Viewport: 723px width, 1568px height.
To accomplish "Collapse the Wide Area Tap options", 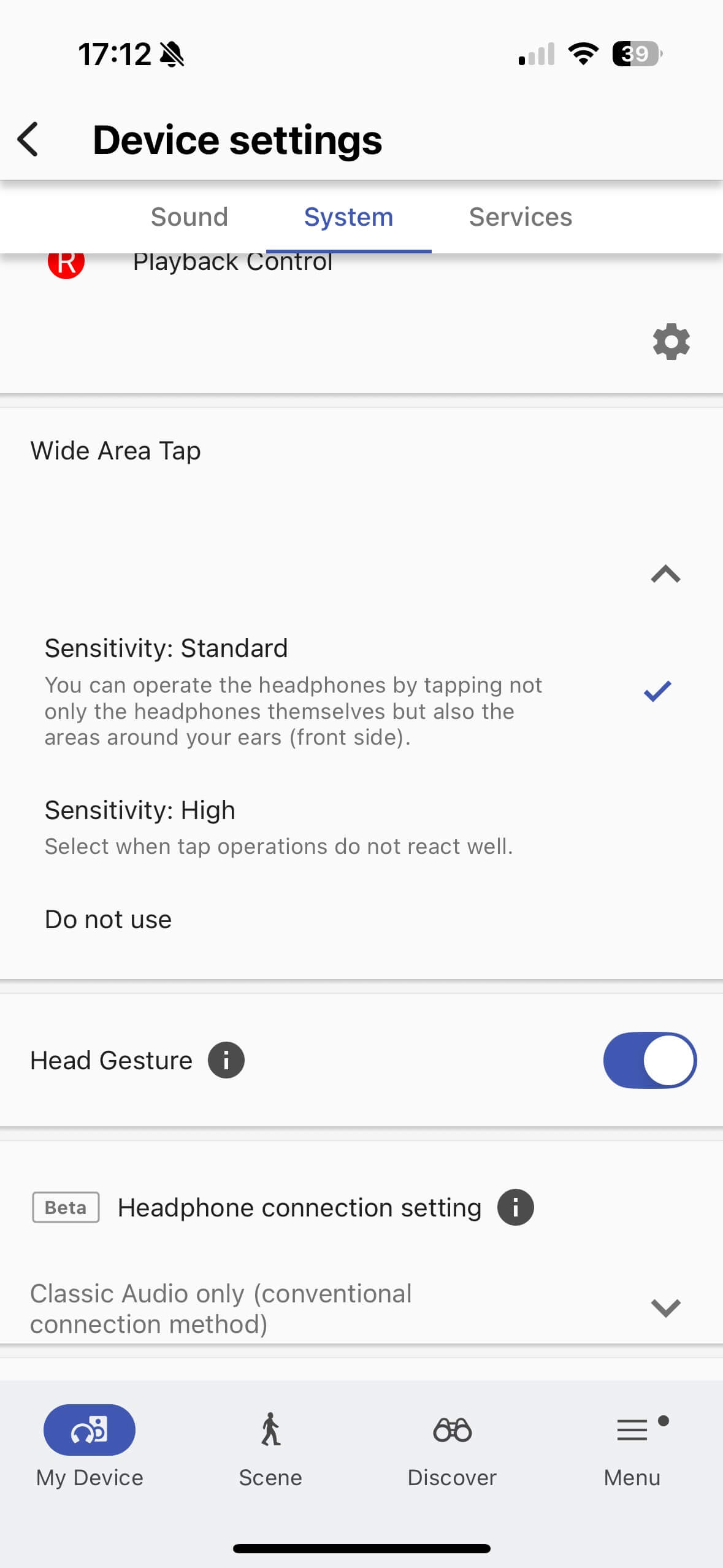I will click(x=665, y=574).
